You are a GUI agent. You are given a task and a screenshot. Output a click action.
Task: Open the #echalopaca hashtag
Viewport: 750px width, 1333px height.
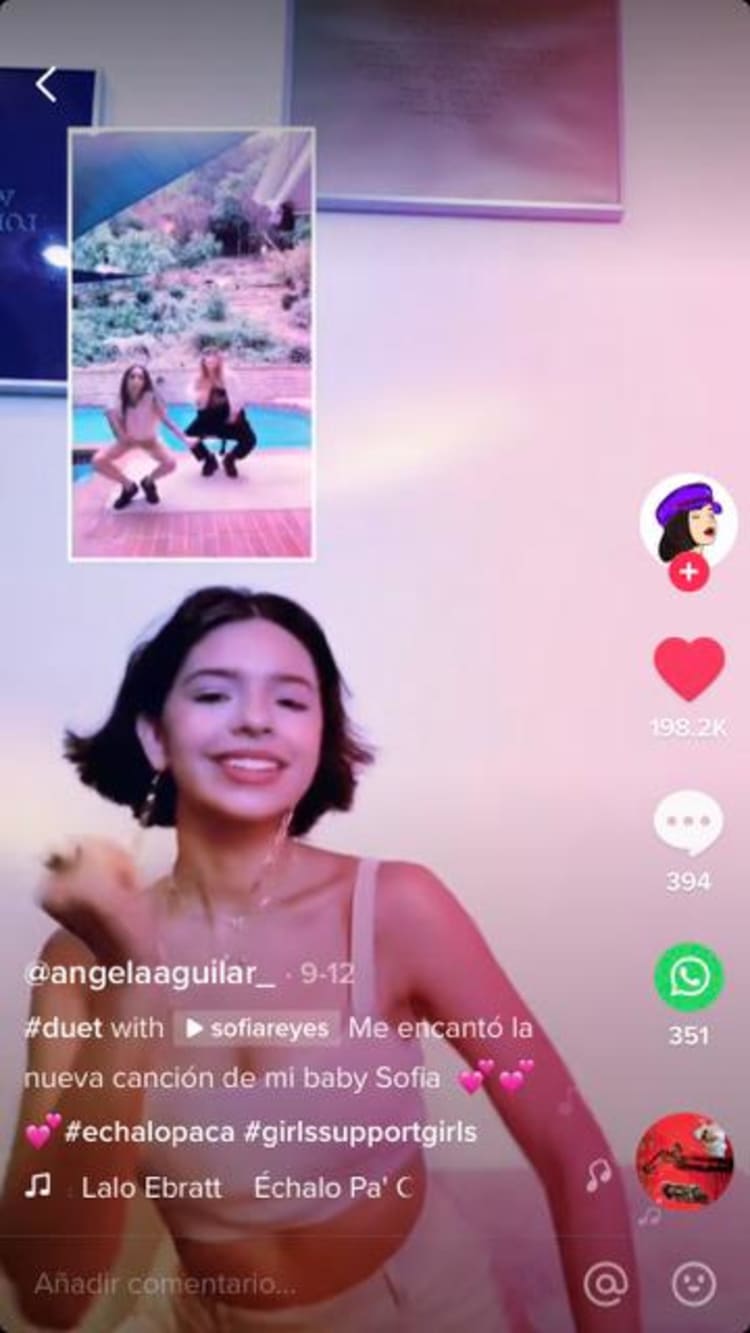[x=149, y=1132]
